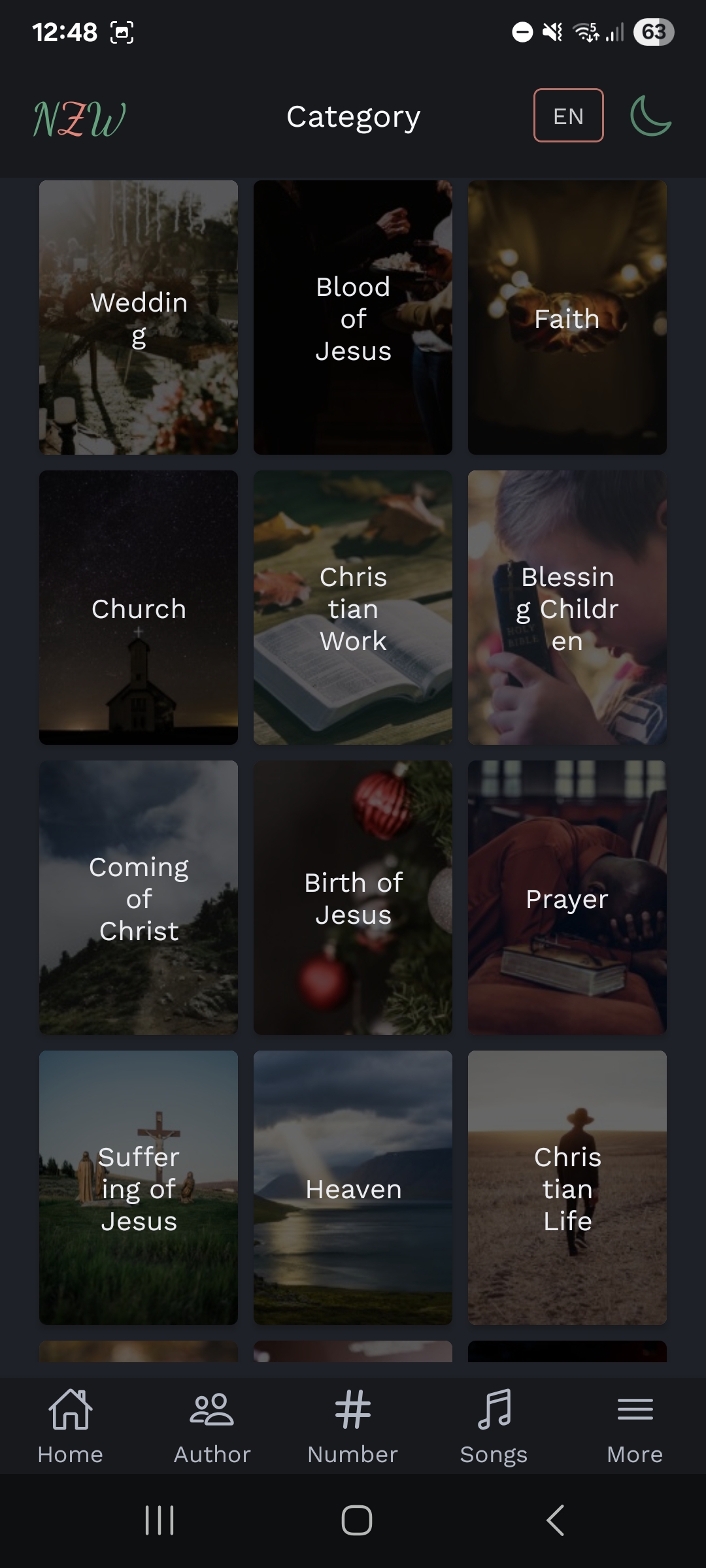Open the Christian Work category
This screenshot has height=1568, width=706.
click(x=353, y=608)
